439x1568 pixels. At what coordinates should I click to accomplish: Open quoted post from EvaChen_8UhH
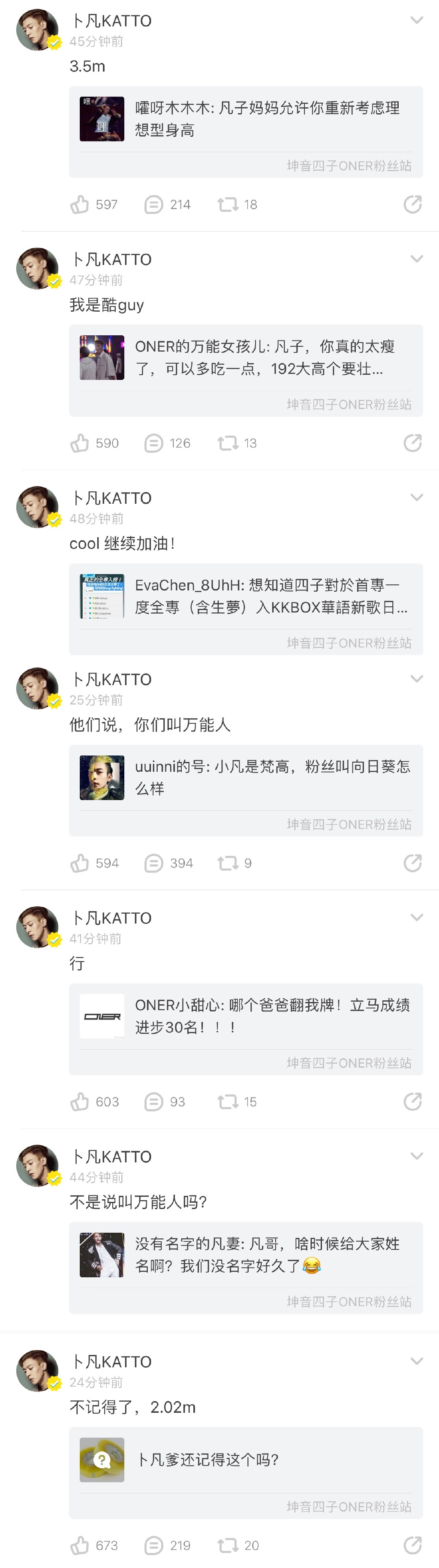[245, 596]
